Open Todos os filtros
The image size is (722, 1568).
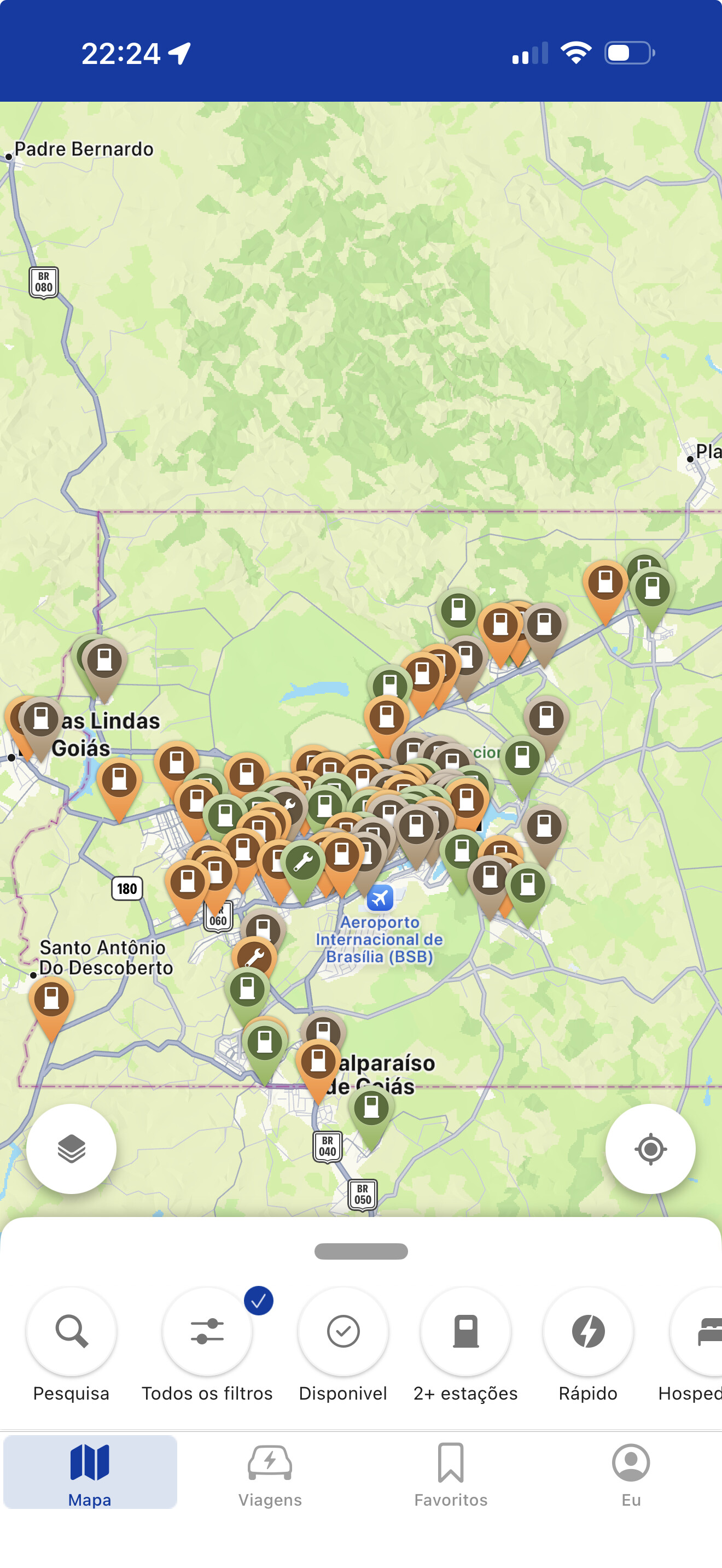pos(207,1331)
